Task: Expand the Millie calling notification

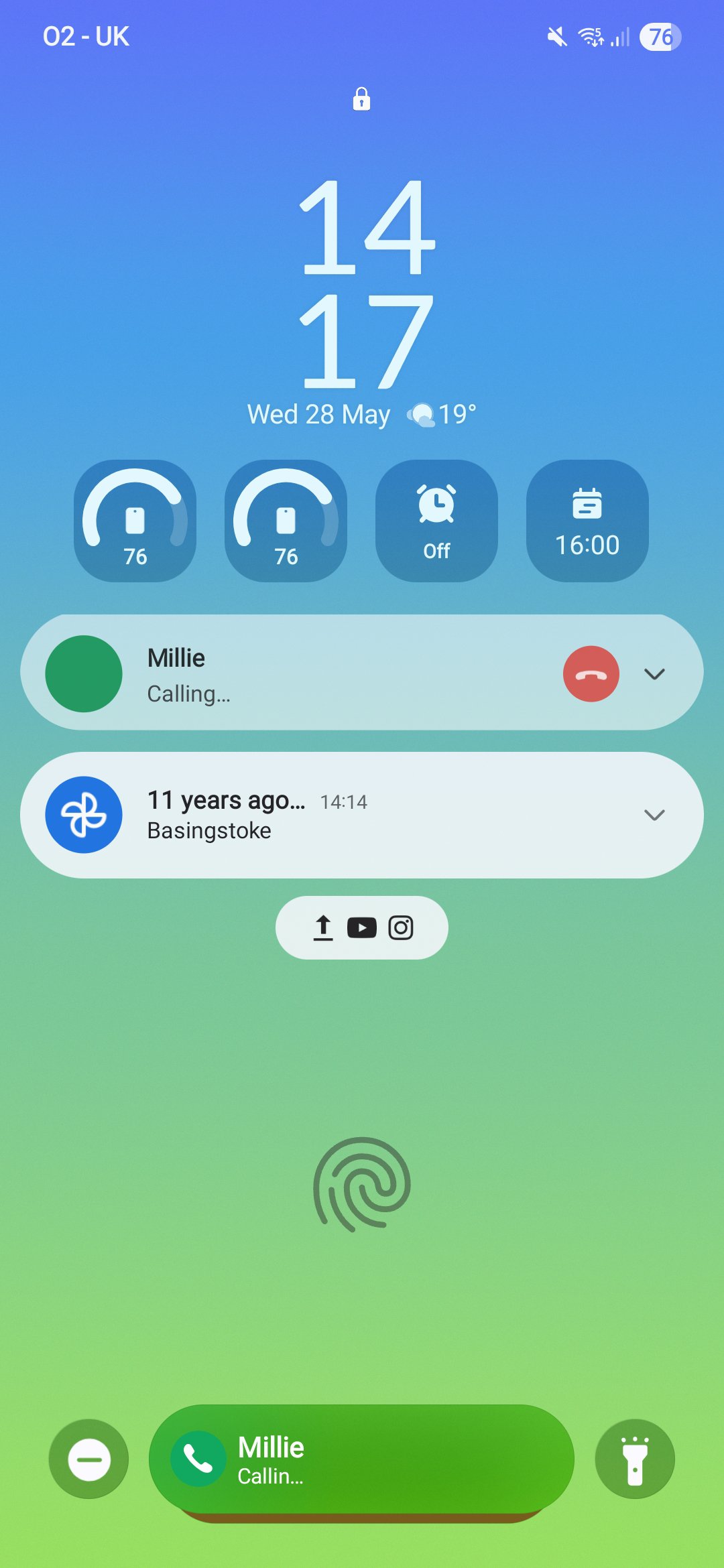Action: (x=654, y=674)
